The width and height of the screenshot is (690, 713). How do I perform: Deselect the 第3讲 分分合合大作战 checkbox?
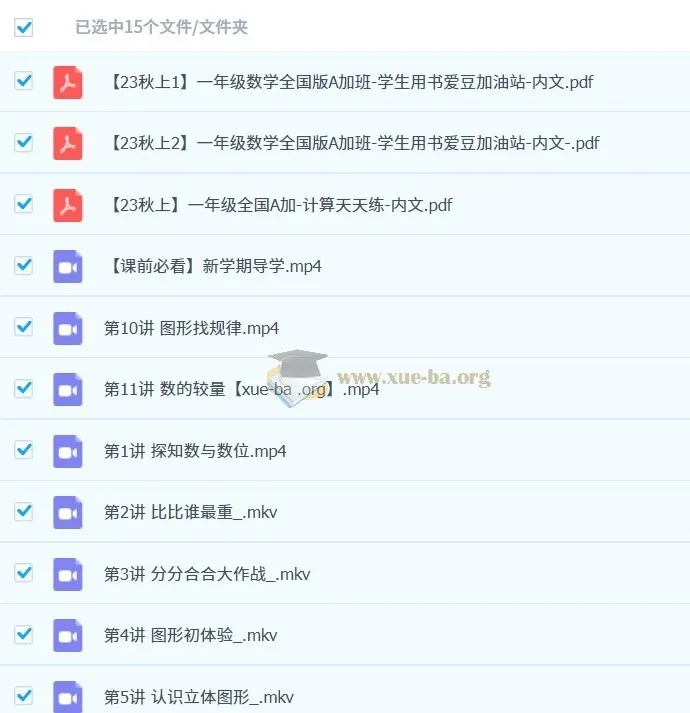(x=24, y=573)
